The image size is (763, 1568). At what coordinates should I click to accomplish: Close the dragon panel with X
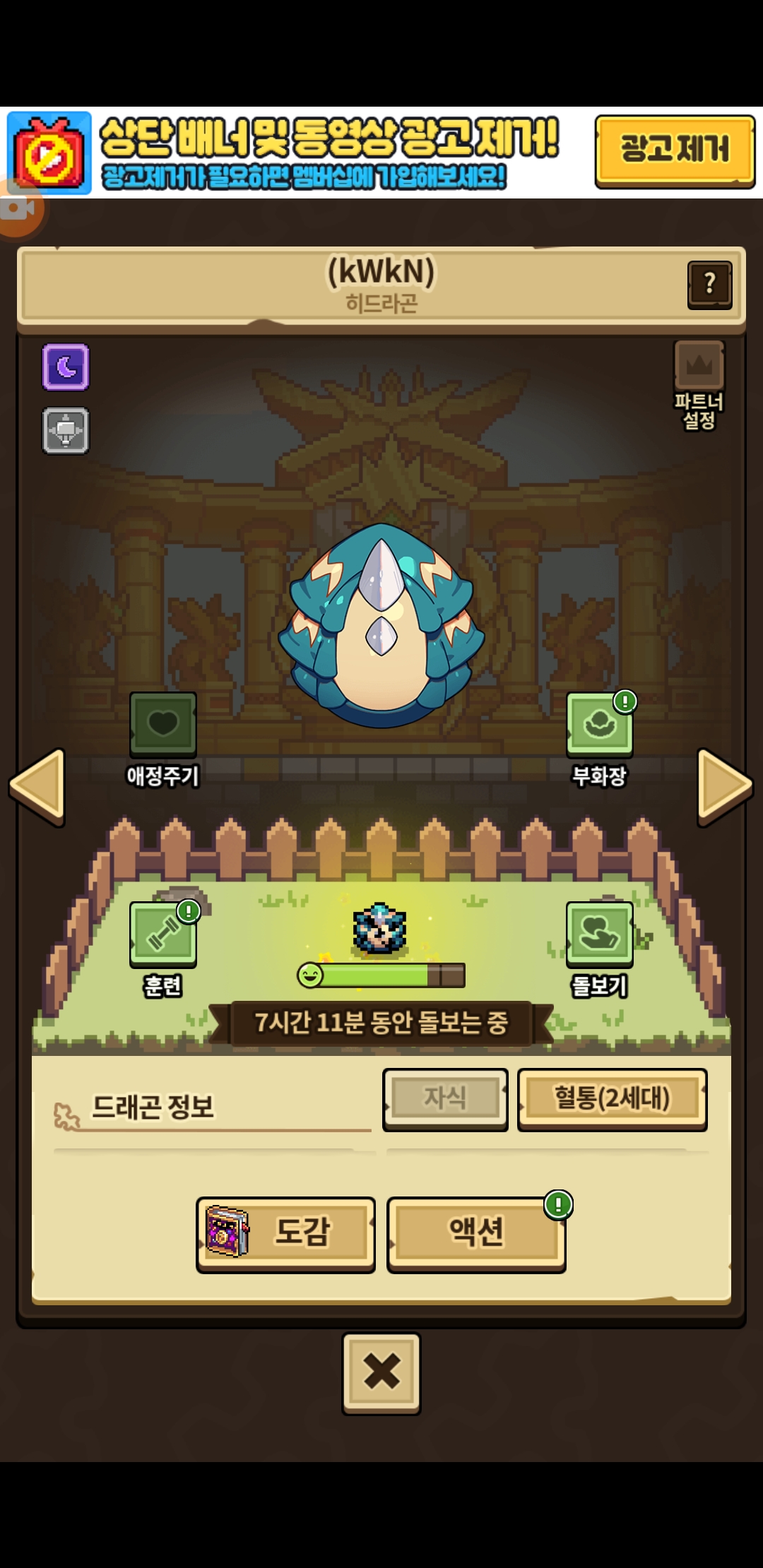pyautogui.click(x=381, y=1372)
